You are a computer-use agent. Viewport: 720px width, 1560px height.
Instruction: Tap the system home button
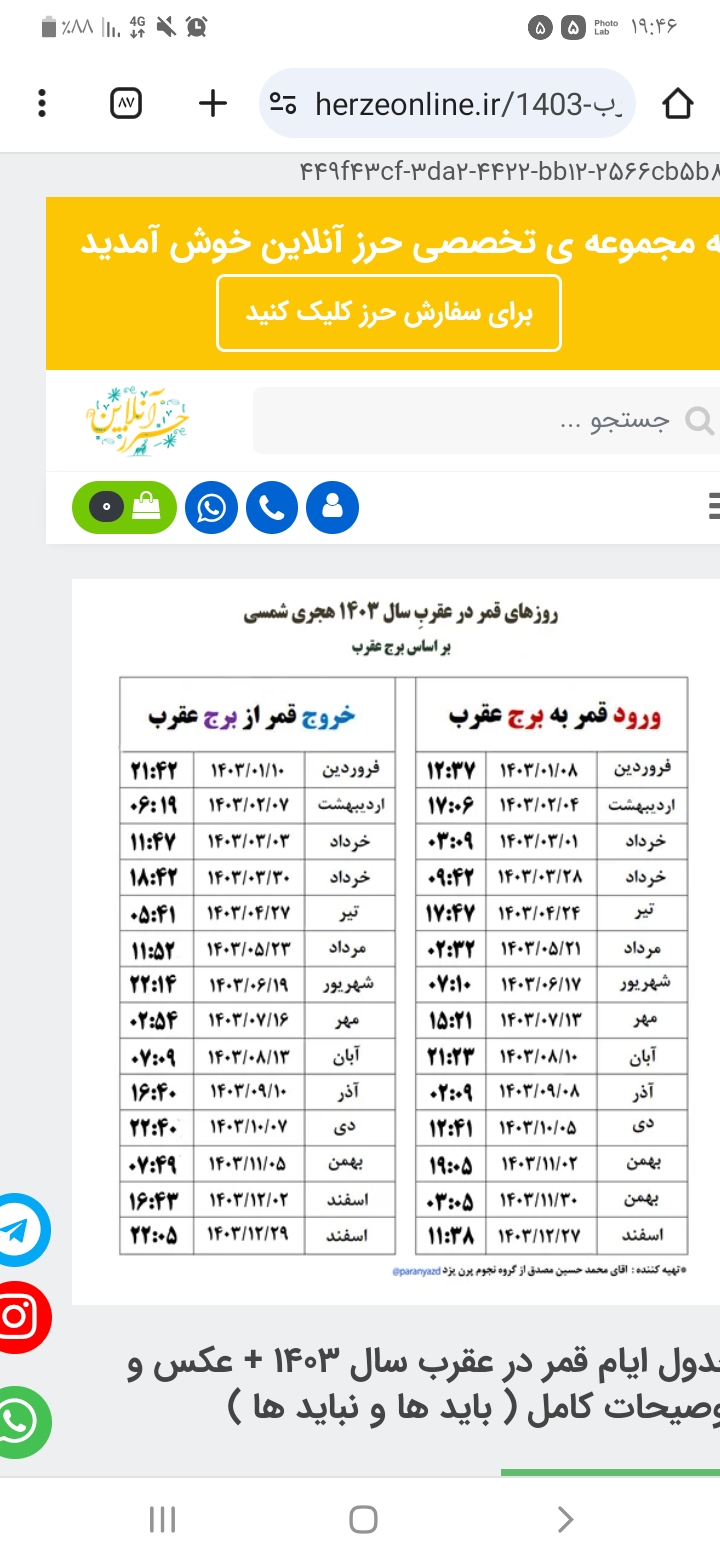(x=363, y=1520)
